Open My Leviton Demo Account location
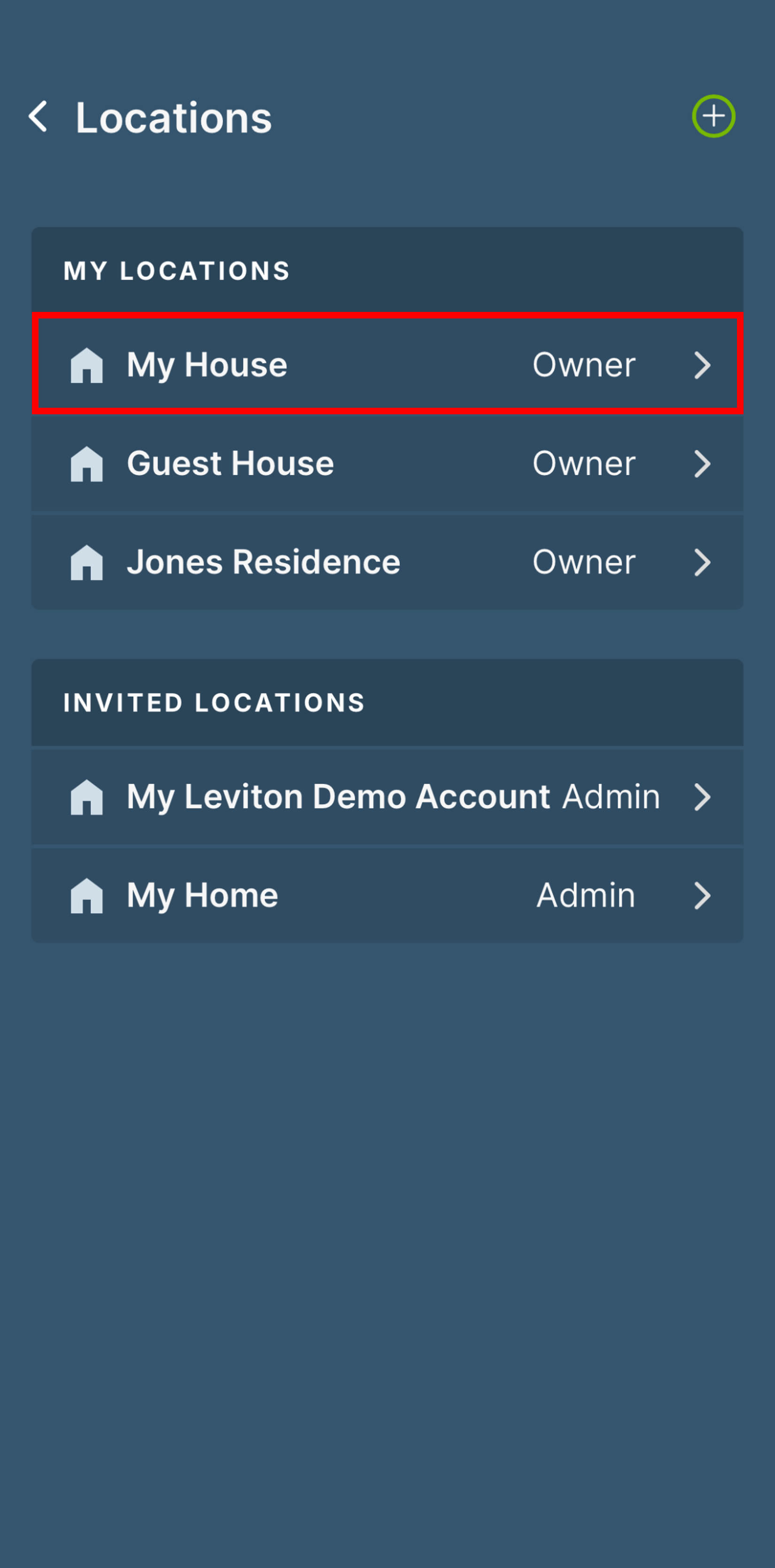Screen dimensions: 775x1568 click(387, 796)
